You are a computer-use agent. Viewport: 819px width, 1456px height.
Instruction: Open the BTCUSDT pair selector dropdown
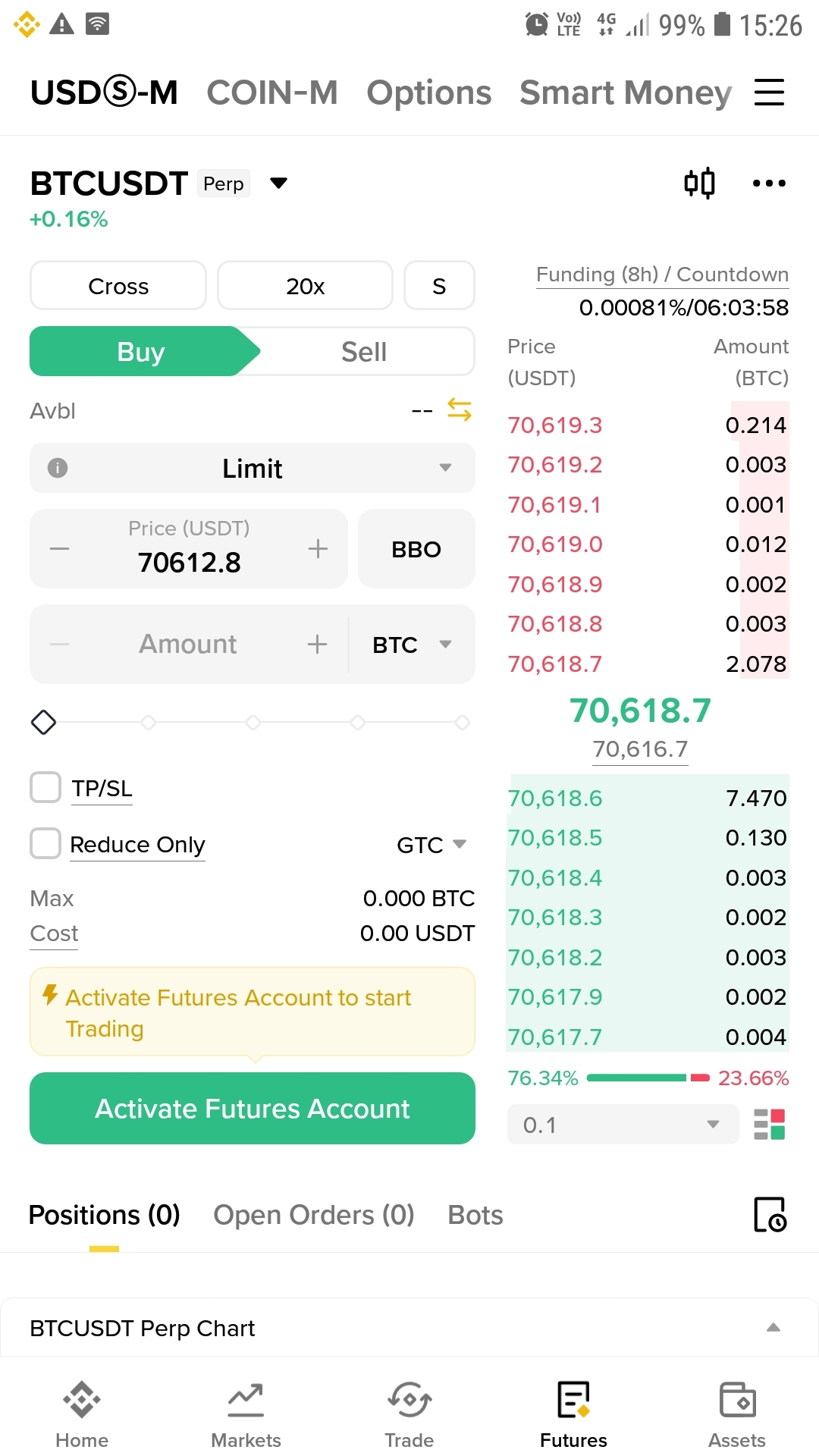tap(278, 183)
